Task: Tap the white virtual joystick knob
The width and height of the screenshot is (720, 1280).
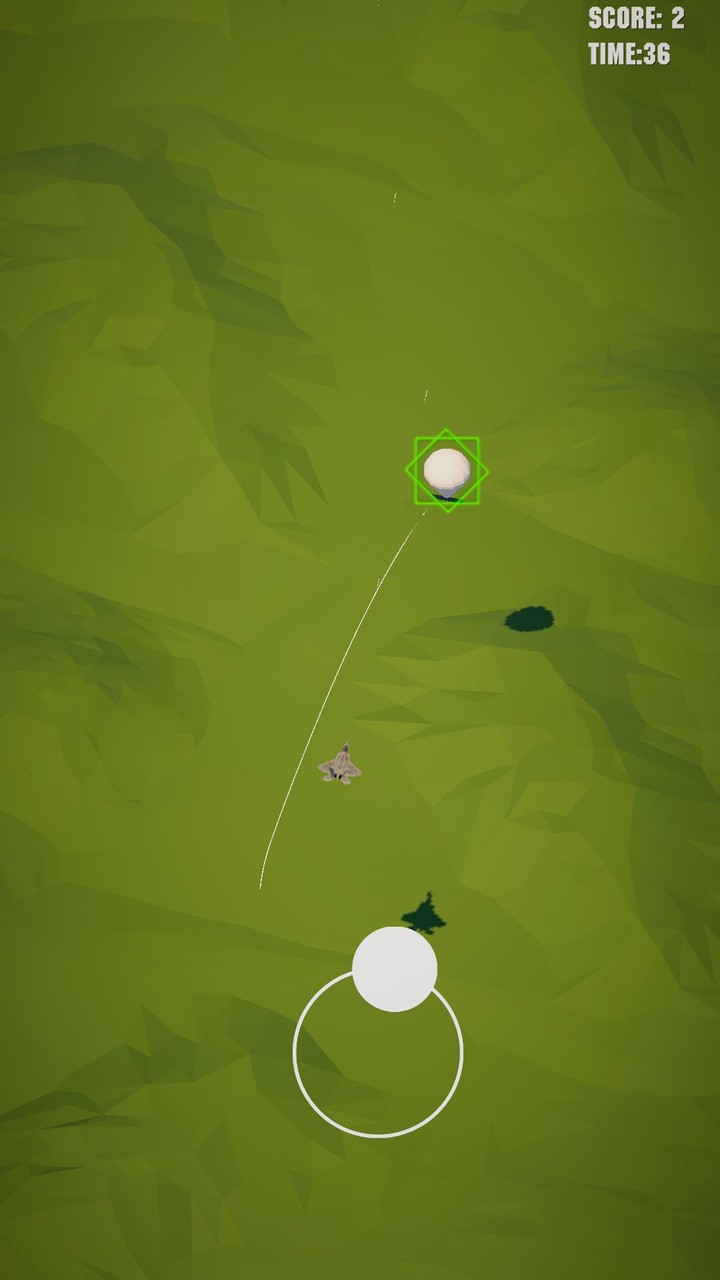Action: (394, 969)
